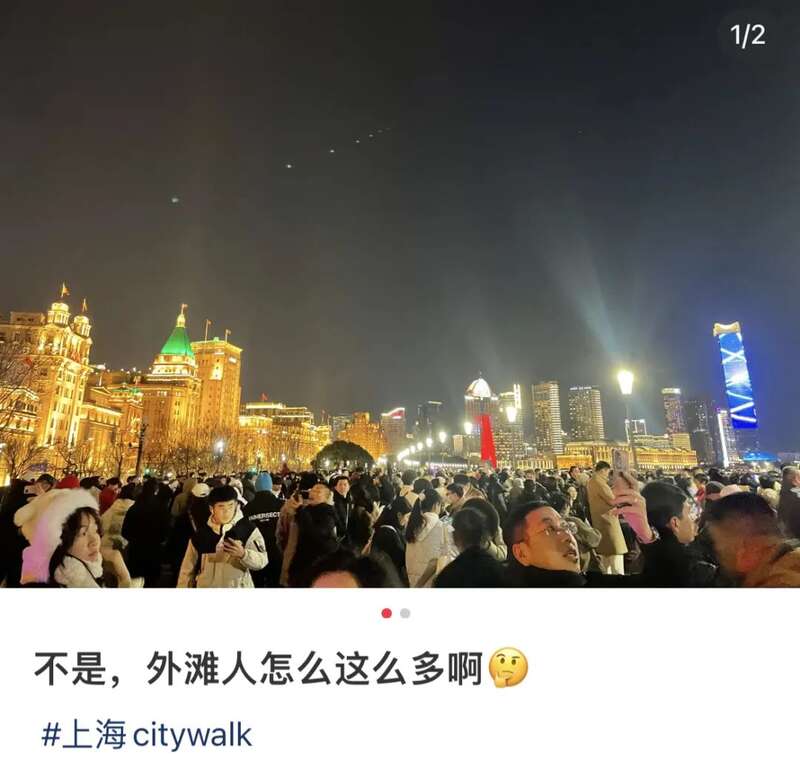This screenshot has height=770, width=800.
Task: Open the Bund crowd photo full screen
Action: pyautogui.click(x=400, y=300)
